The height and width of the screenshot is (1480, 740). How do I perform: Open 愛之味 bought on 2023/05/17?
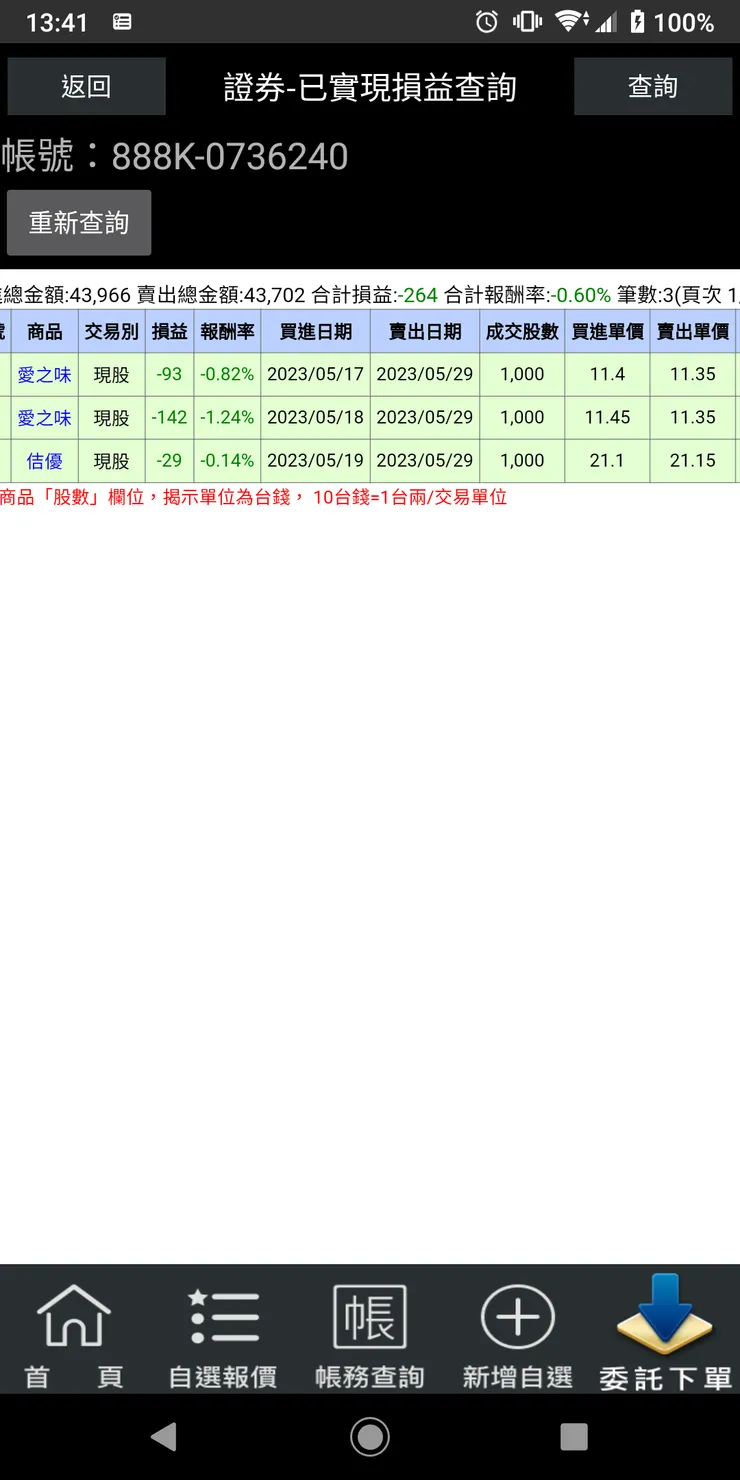click(x=45, y=375)
